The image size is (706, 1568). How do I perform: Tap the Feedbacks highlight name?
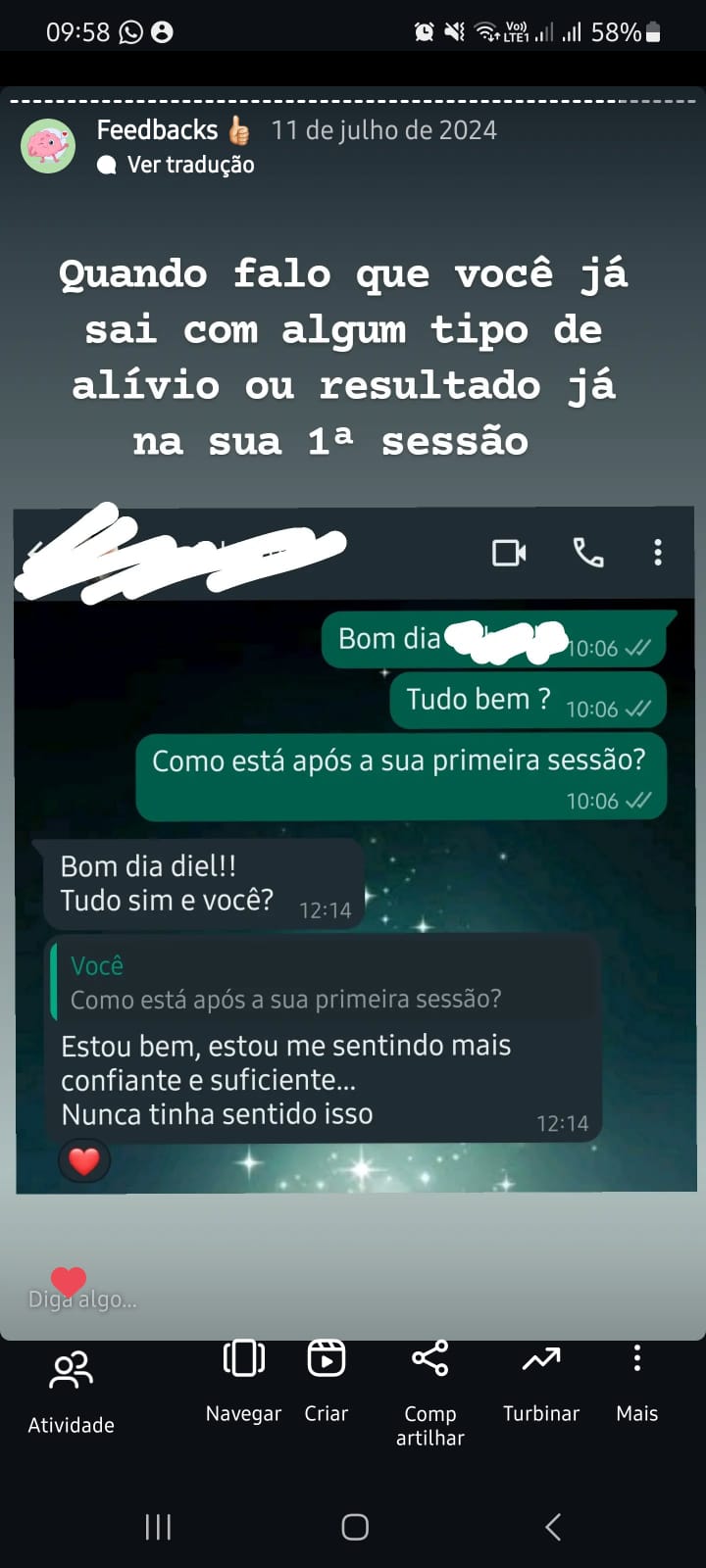point(157,130)
